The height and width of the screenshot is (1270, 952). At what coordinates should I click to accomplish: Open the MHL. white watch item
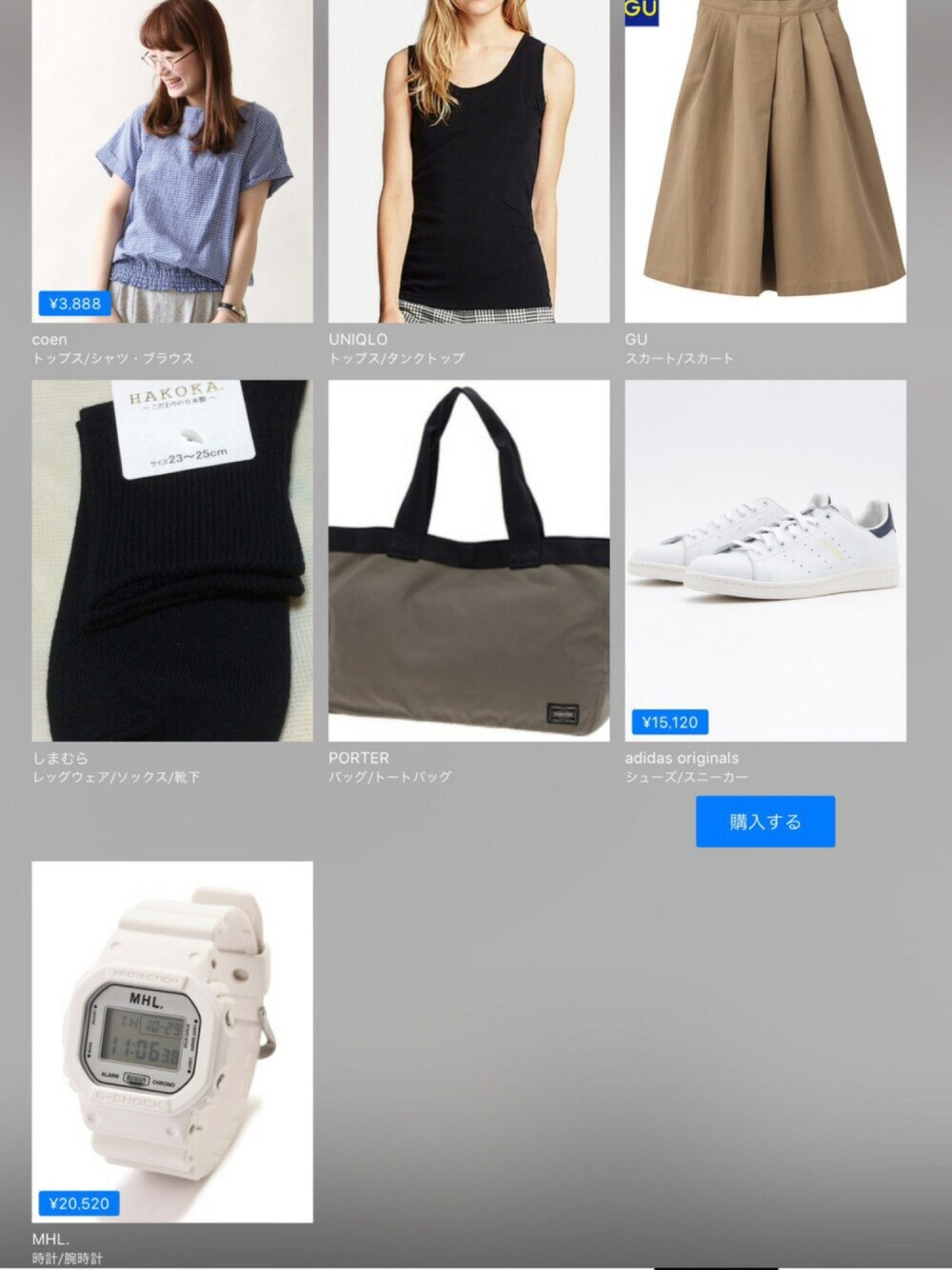pyautogui.click(x=172, y=1042)
